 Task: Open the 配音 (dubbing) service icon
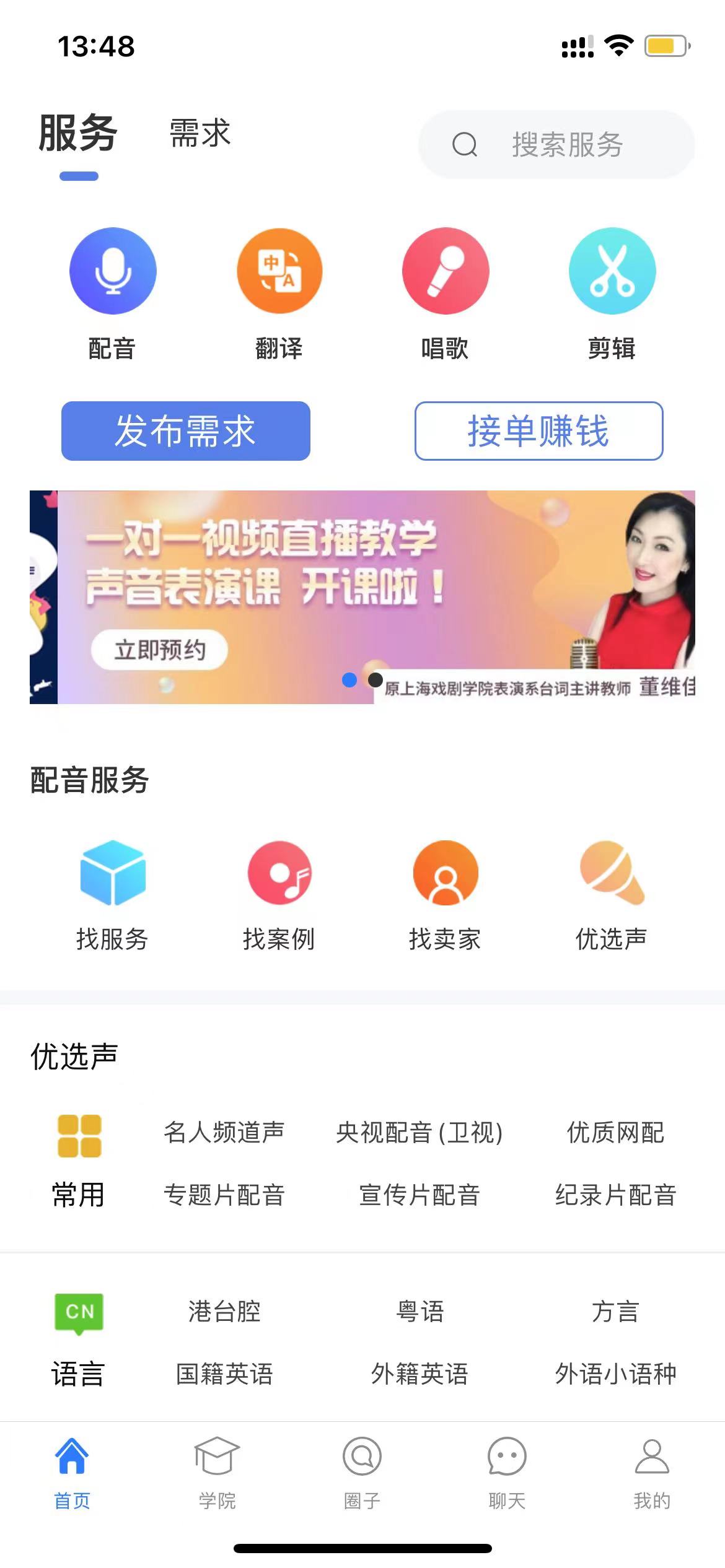[x=113, y=271]
